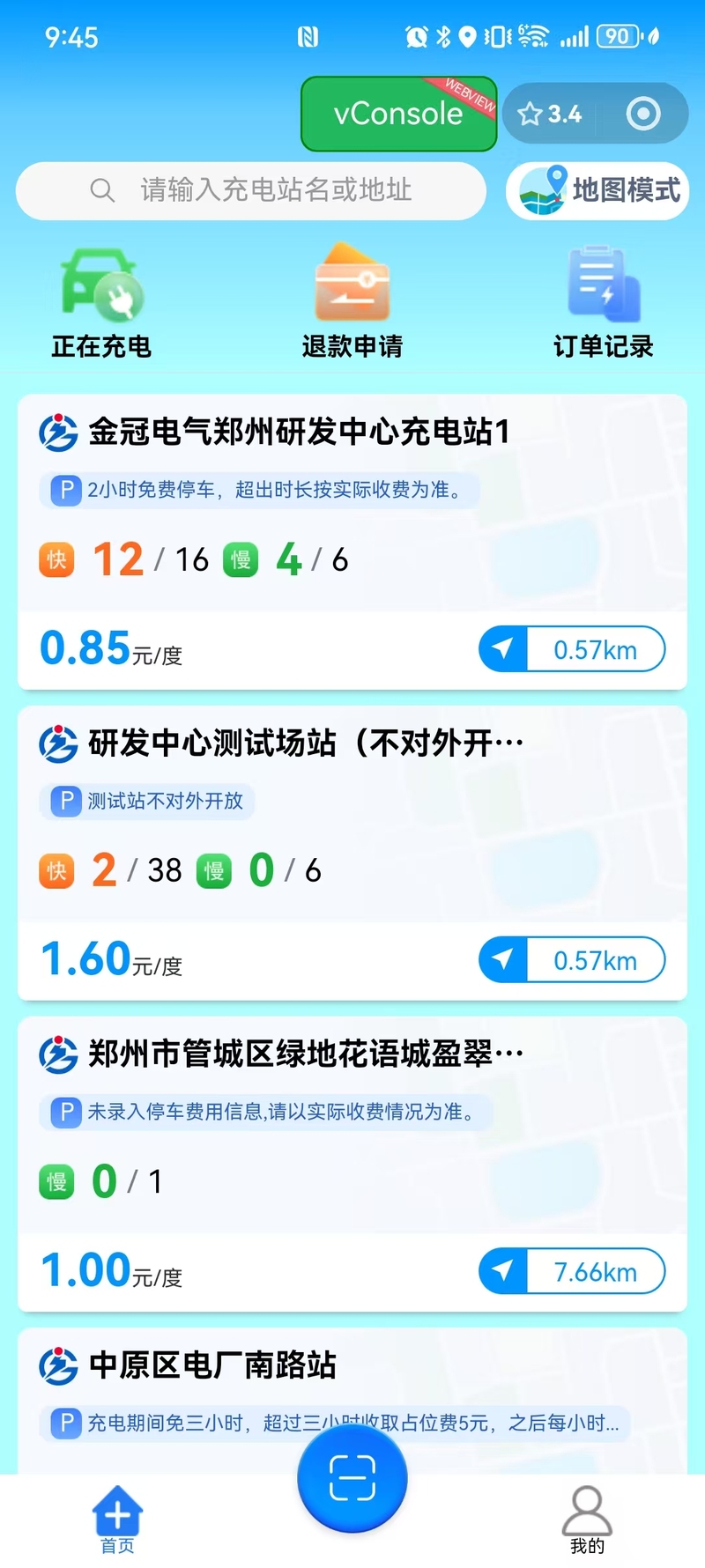The width and height of the screenshot is (705, 1568).
Task: Tap the center scan QR code button
Action: (352, 1477)
